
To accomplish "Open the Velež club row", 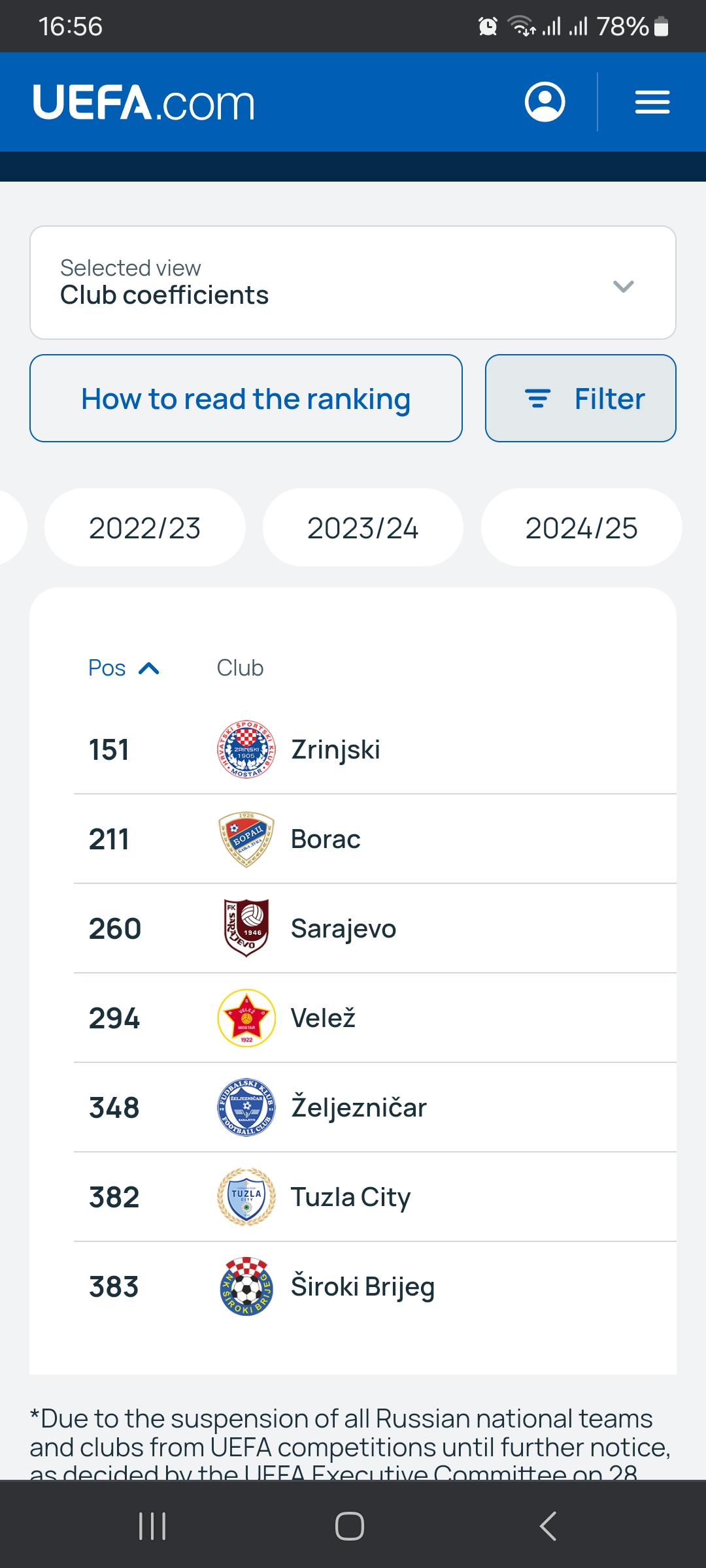I will point(375,1018).
